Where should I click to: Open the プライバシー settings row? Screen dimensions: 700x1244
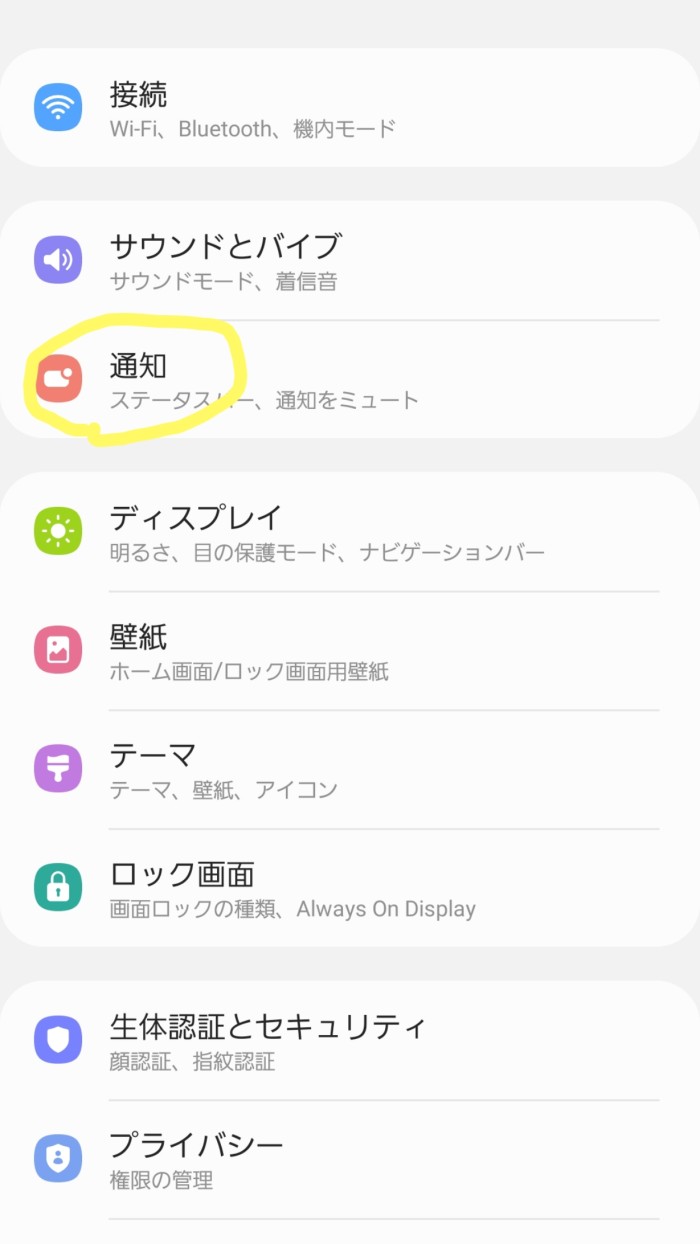(x=350, y=1160)
